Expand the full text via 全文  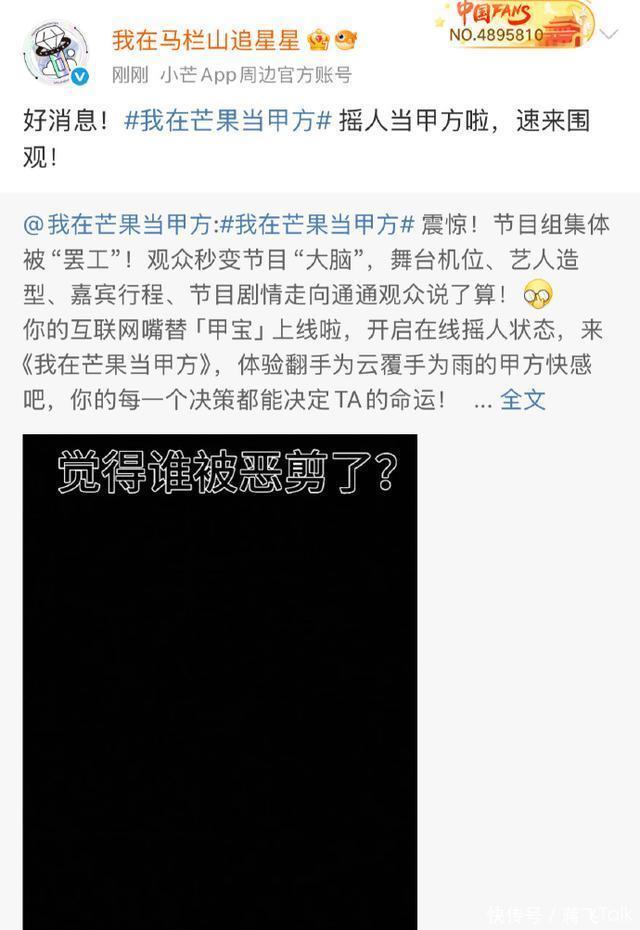point(523,399)
